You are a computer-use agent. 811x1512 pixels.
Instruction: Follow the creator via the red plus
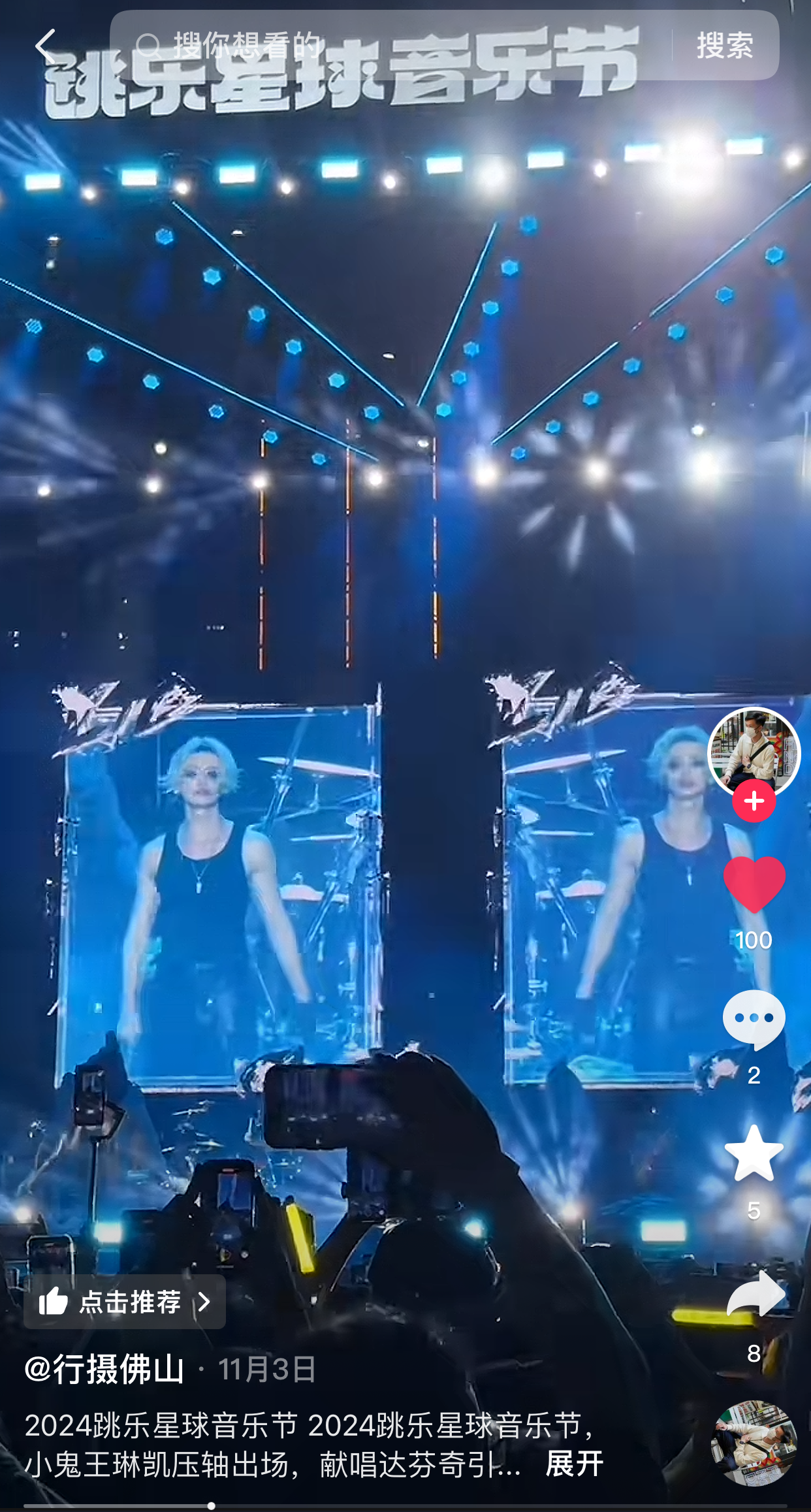point(754,801)
